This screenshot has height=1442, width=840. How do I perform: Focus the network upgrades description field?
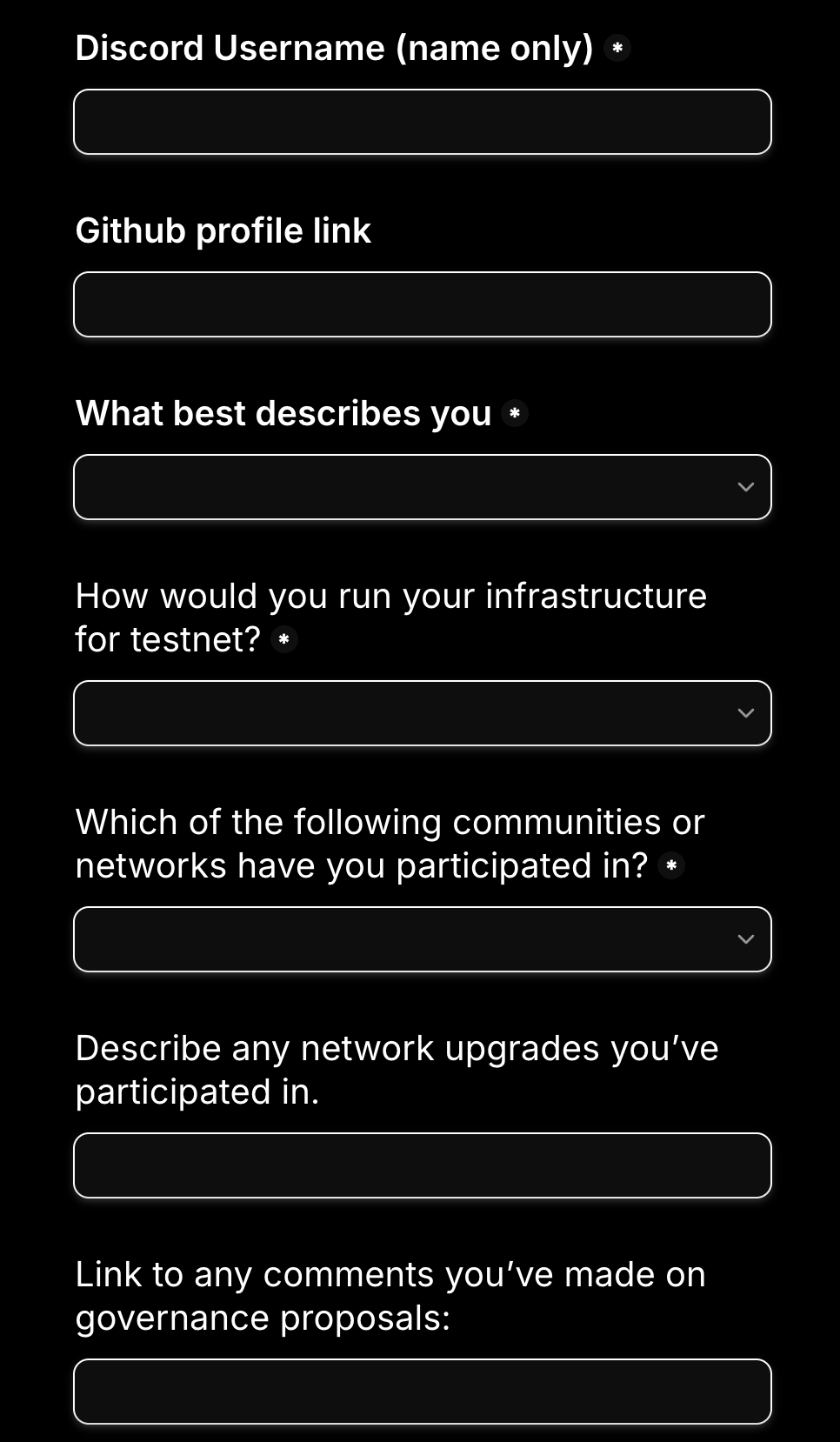[x=422, y=1165]
